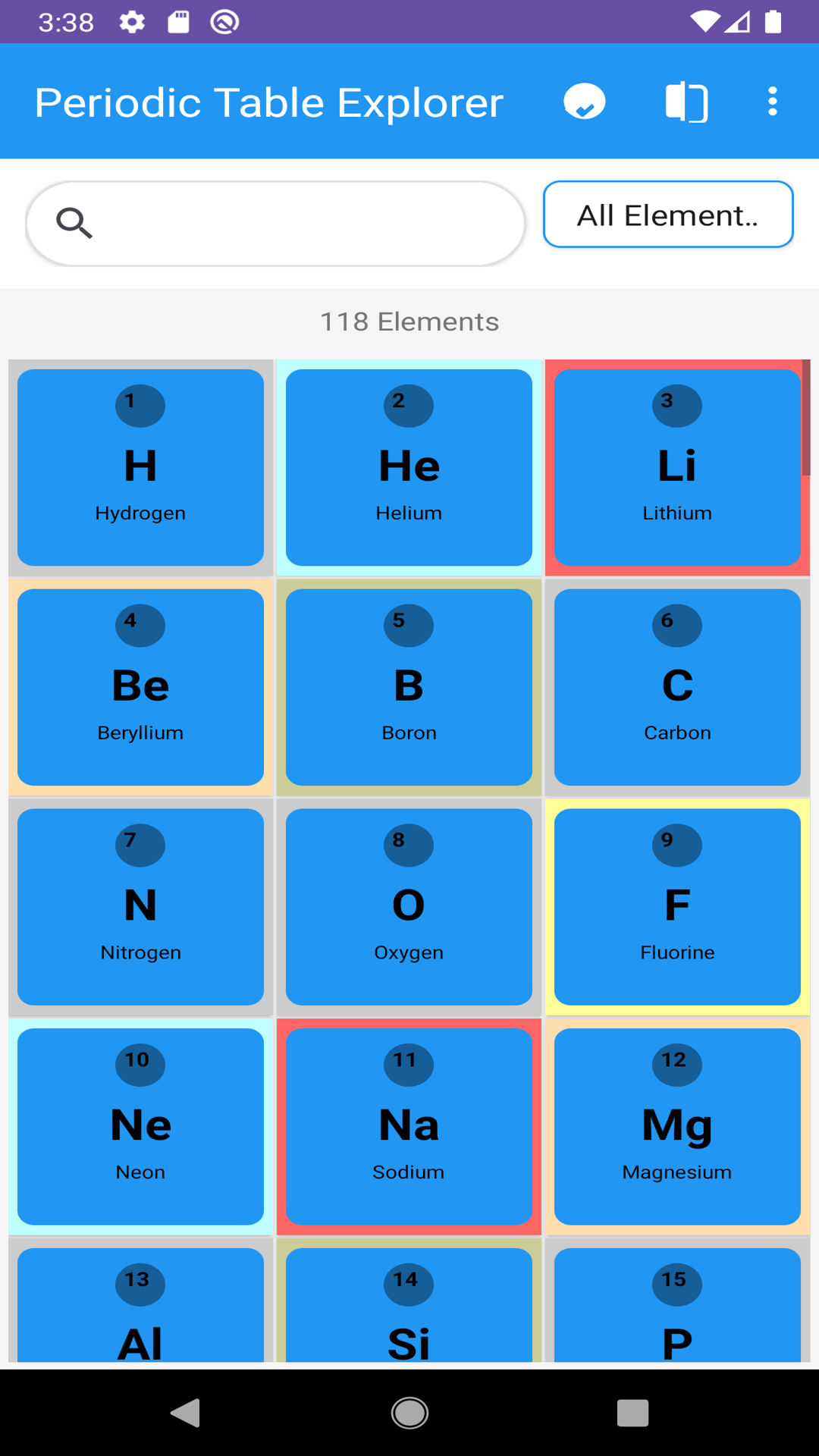The width and height of the screenshot is (819, 1456).
Task: Open the overflow menu
Action: click(x=772, y=102)
